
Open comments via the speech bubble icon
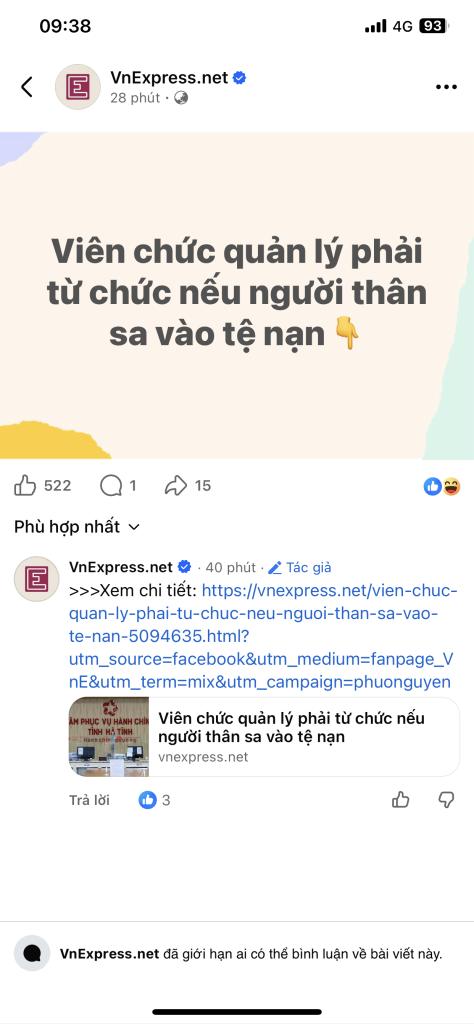(111, 485)
